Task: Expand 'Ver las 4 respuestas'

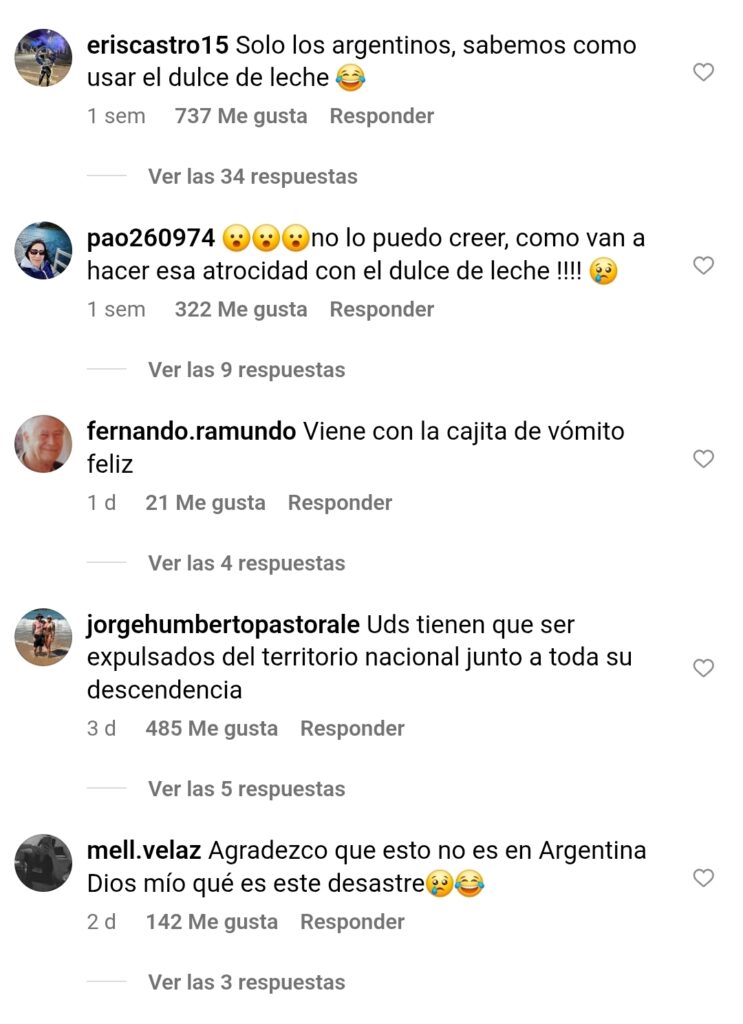Action: click(246, 563)
